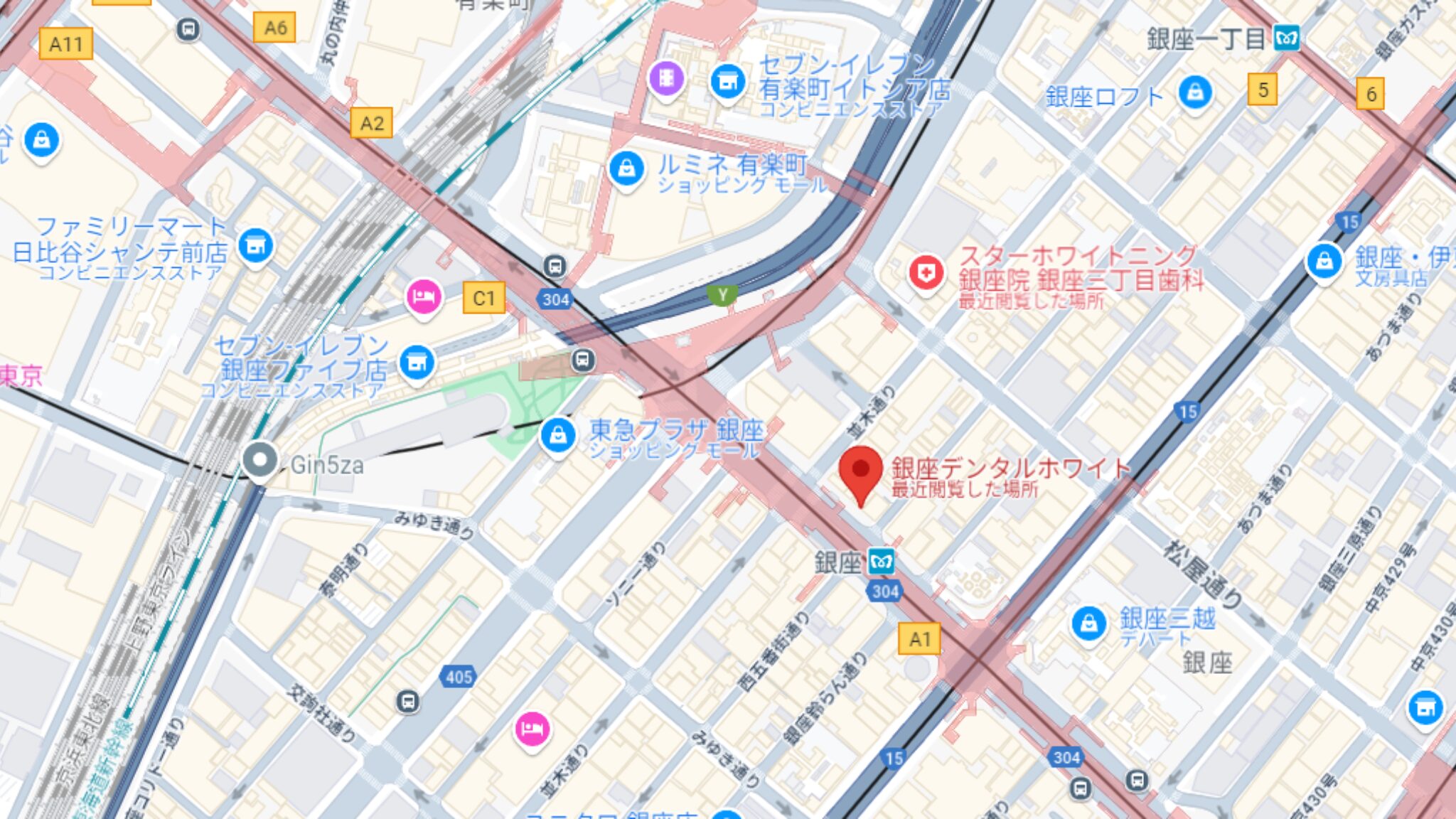Open the 東急プラザ 銀座 shopping marker
The height and width of the screenshot is (819, 1456).
[x=558, y=434]
